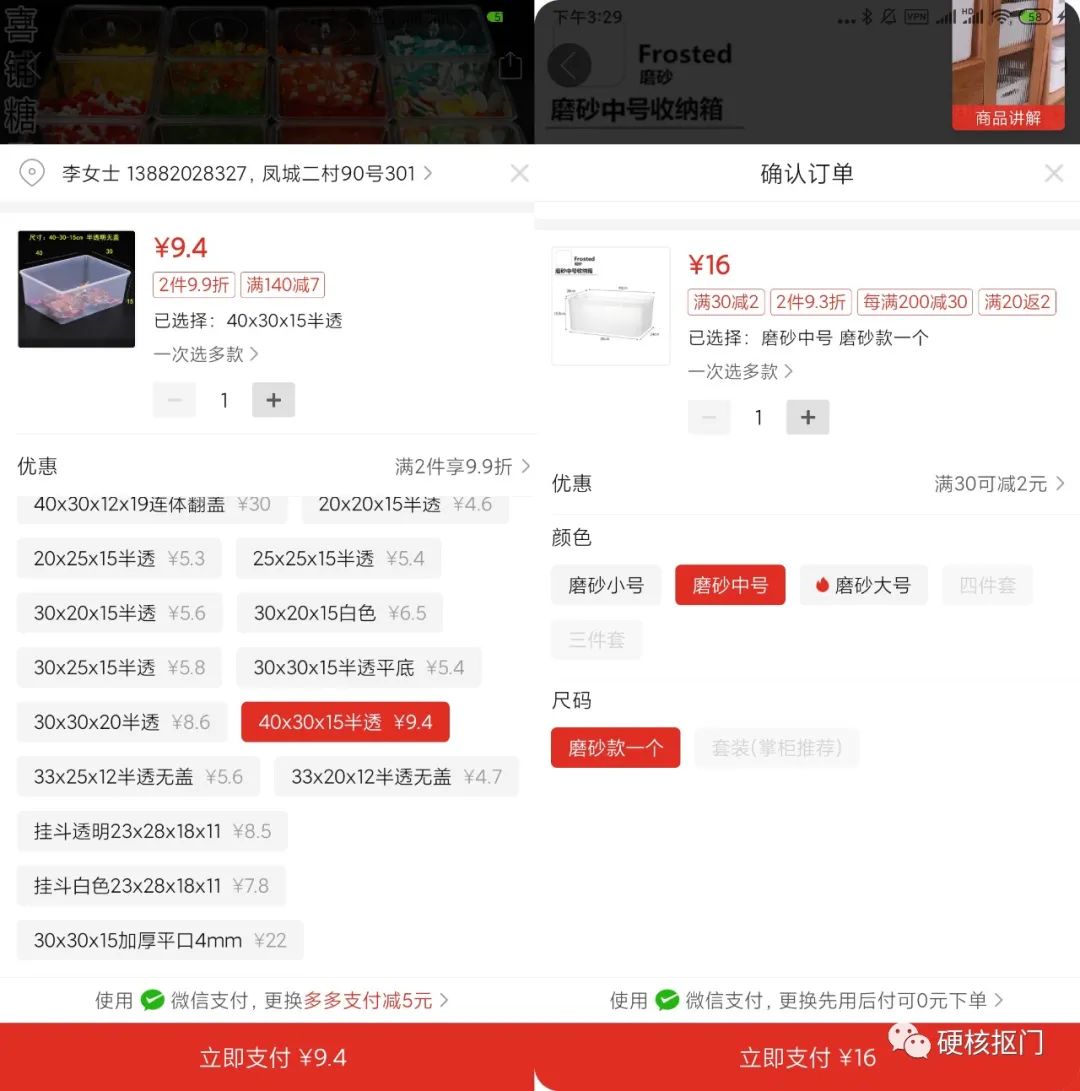The width and height of the screenshot is (1080, 1091).
Task: Tap the profile icon beside 李女士's address
Action: (x=34, y=172)
